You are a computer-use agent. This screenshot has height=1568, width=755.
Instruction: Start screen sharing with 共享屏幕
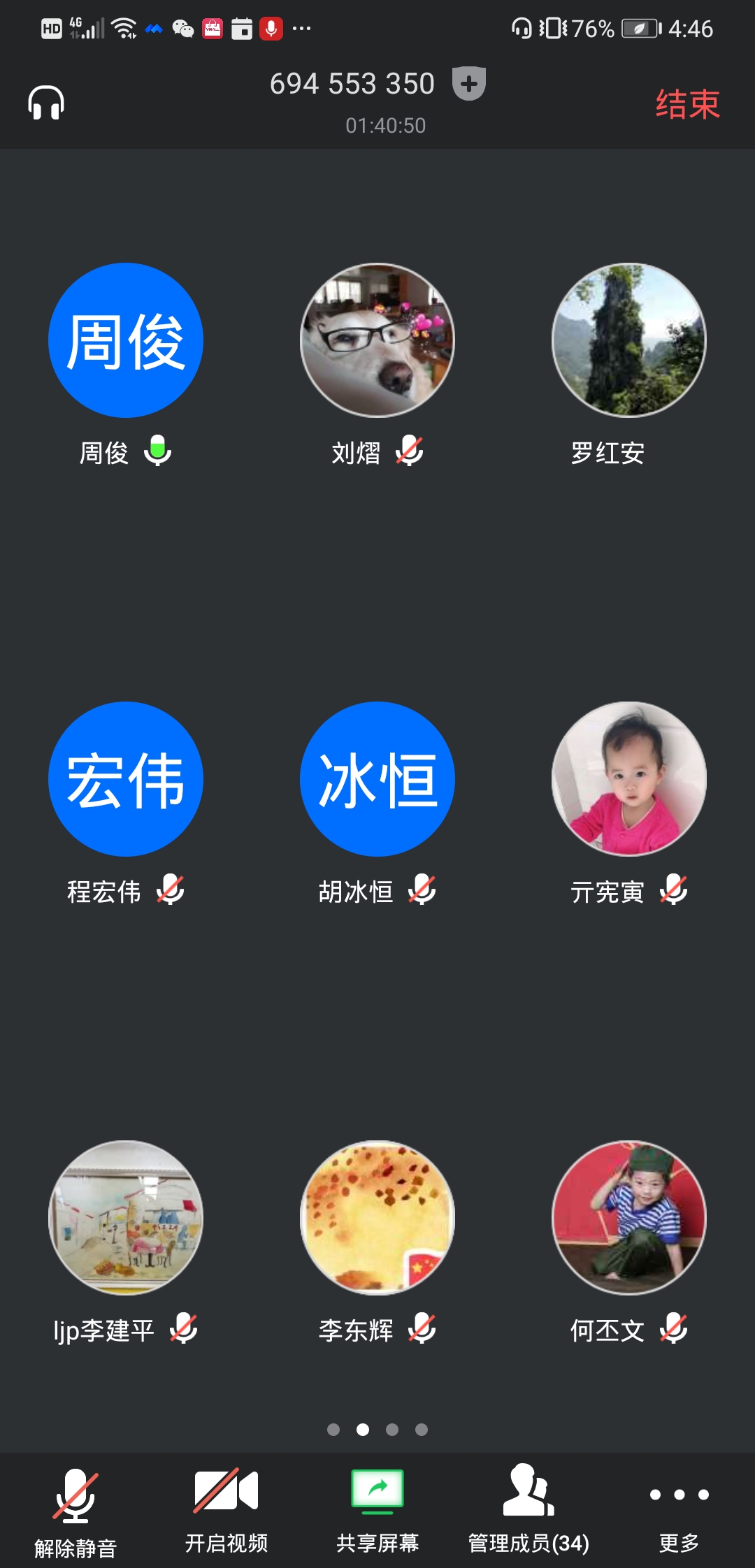pyautogui.click(x=377, y=1509)
